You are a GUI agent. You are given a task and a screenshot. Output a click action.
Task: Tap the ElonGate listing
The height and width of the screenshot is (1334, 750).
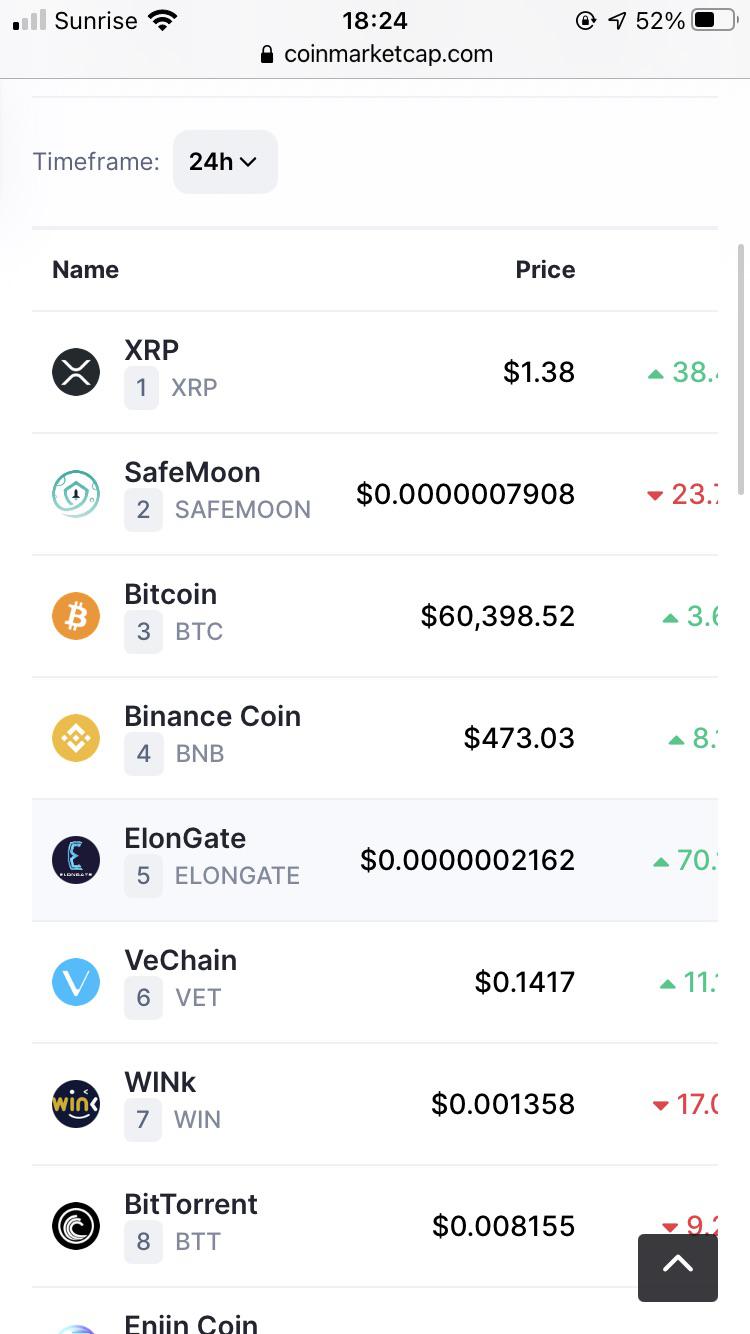[185, 839]
